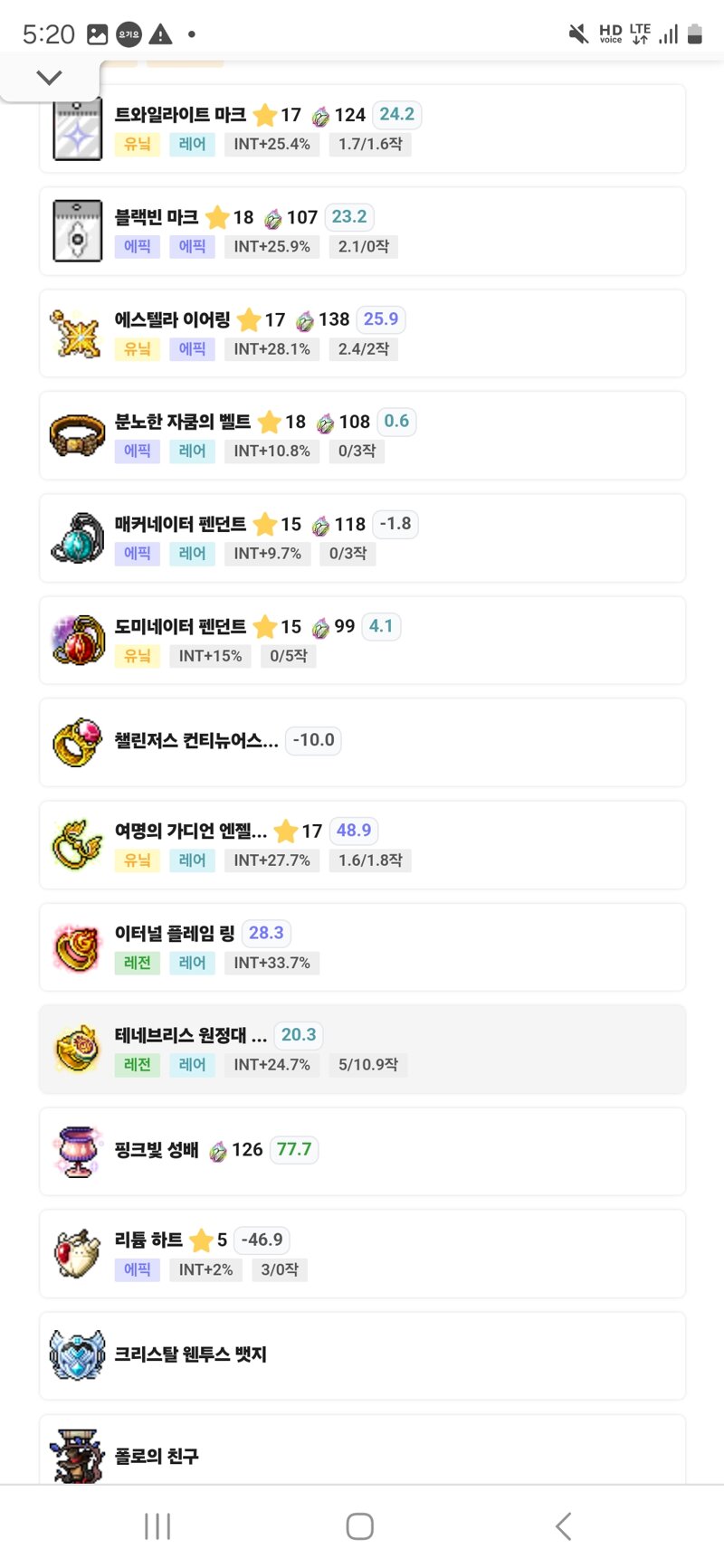Screen dimensions: 724x1568
Task: View the 도미네이터 펜던트 item
Action: [x=362, y=640]
